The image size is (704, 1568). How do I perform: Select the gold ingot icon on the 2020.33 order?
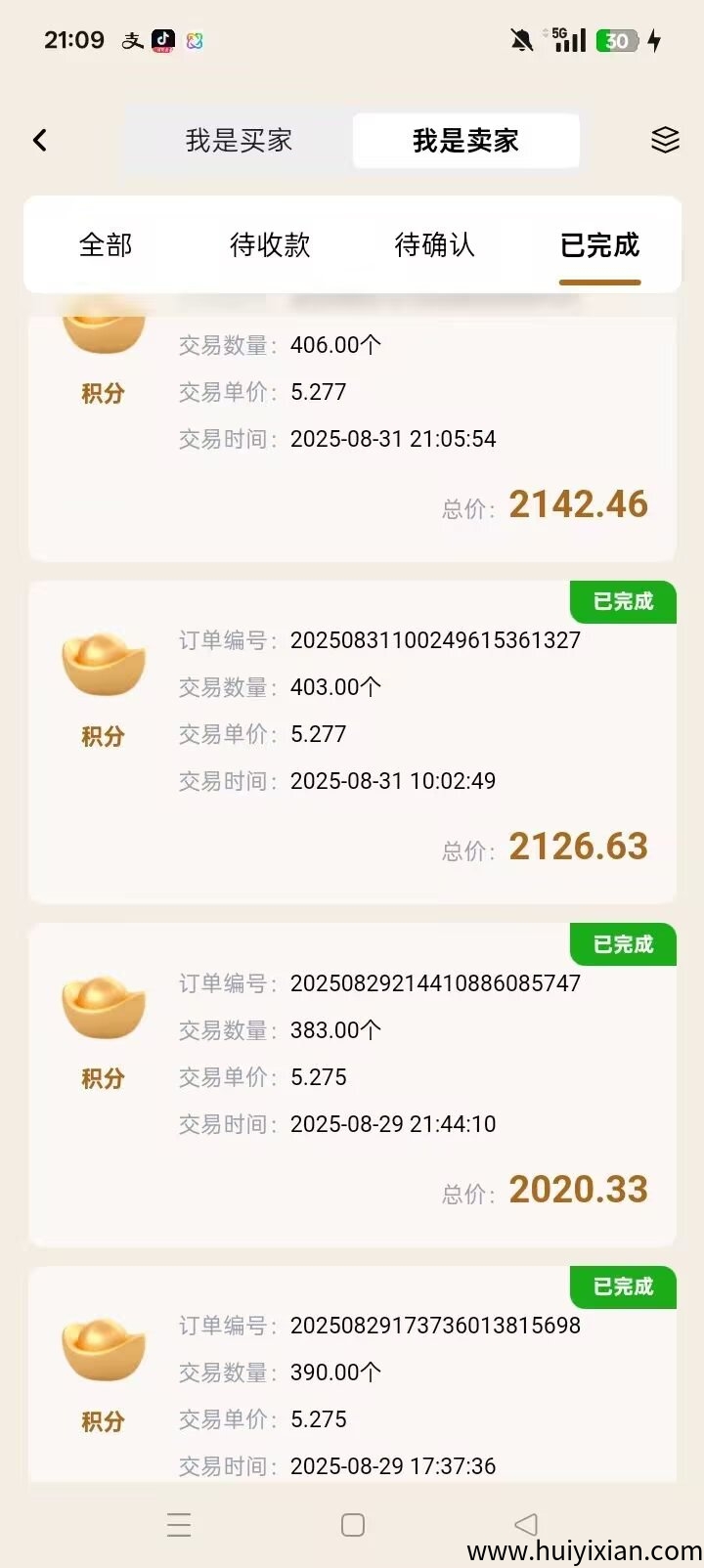(103, 1007)
